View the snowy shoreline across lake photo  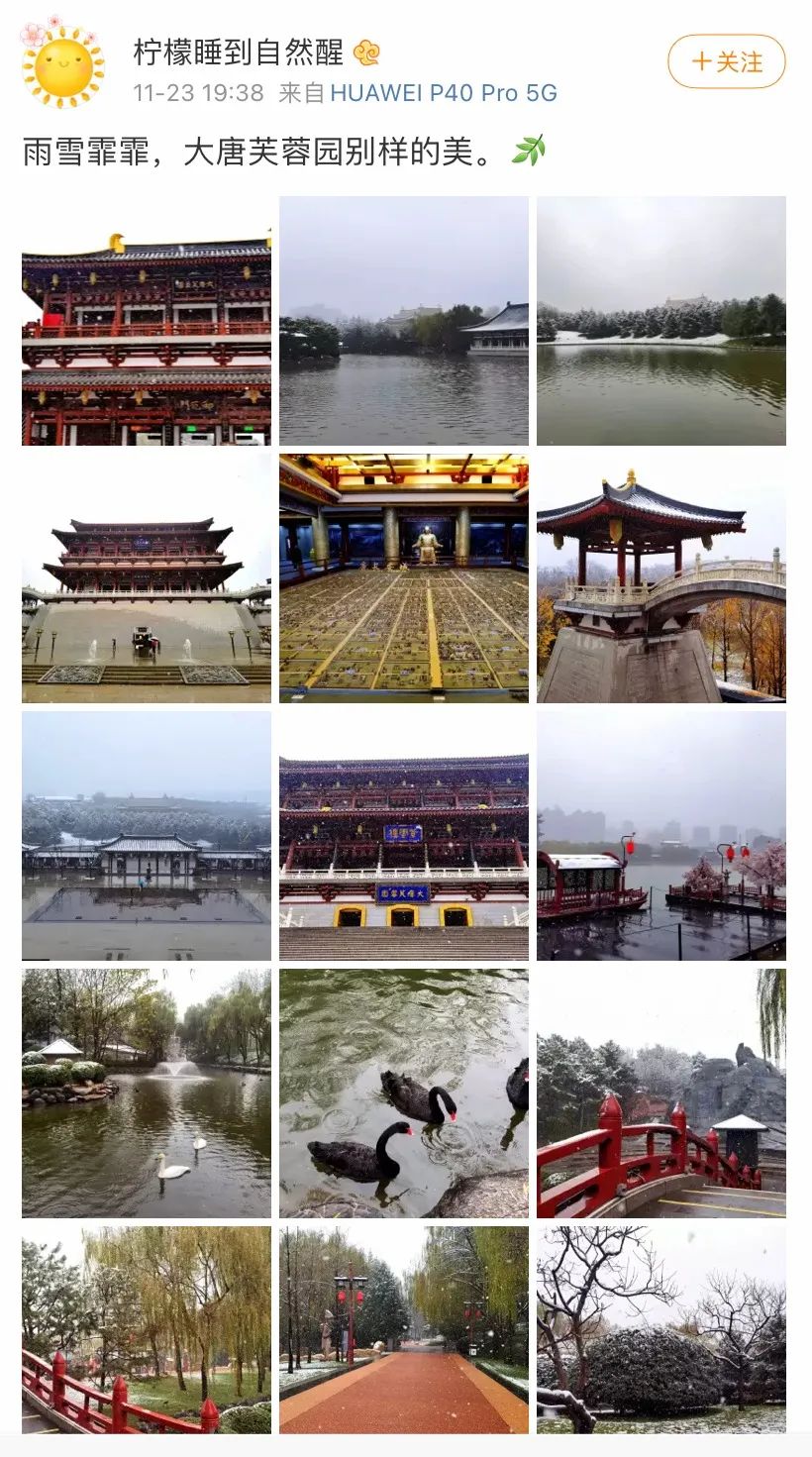pyautogui.click(x=661, y=321)
